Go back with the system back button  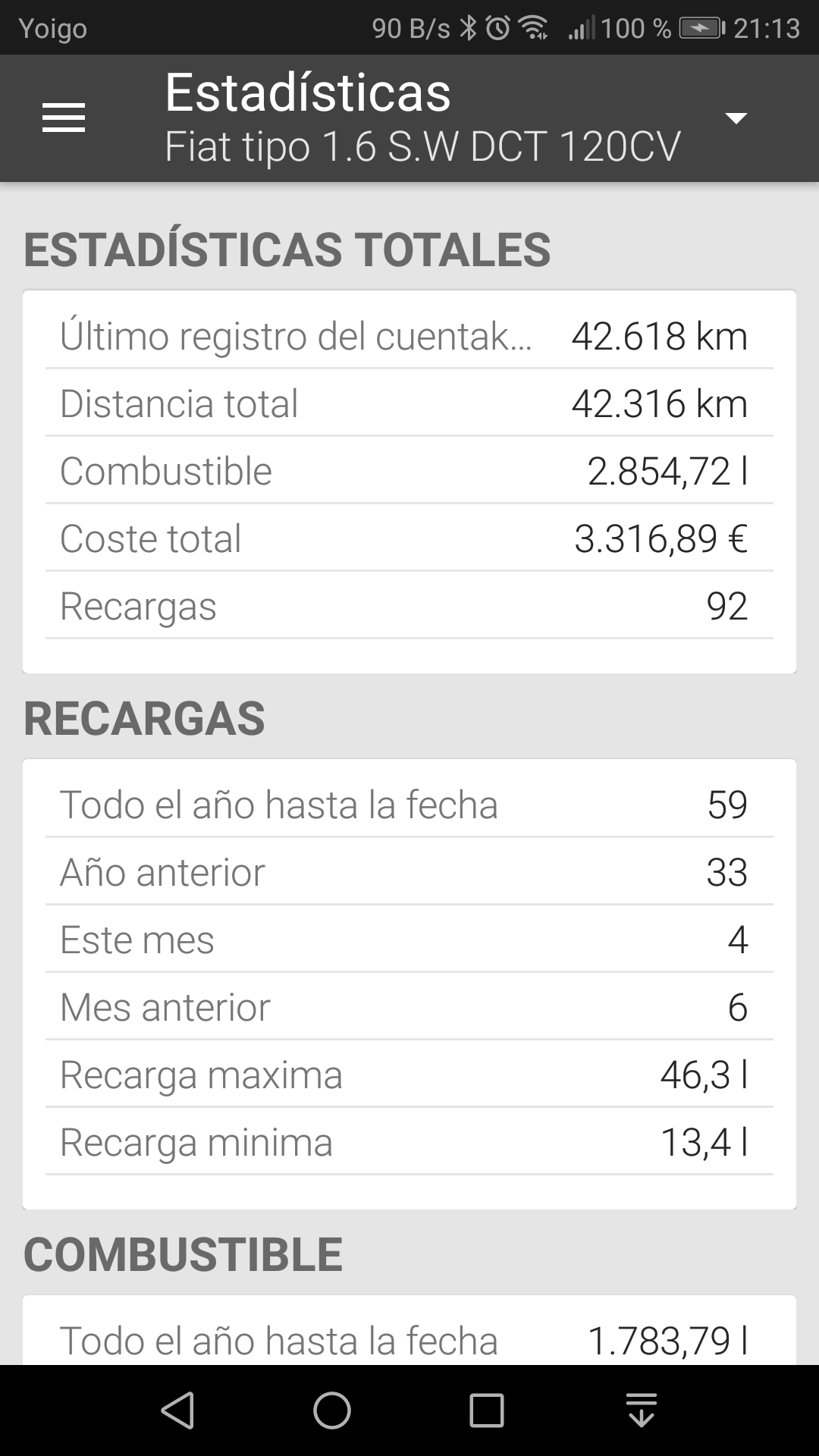coord(178,1411)
